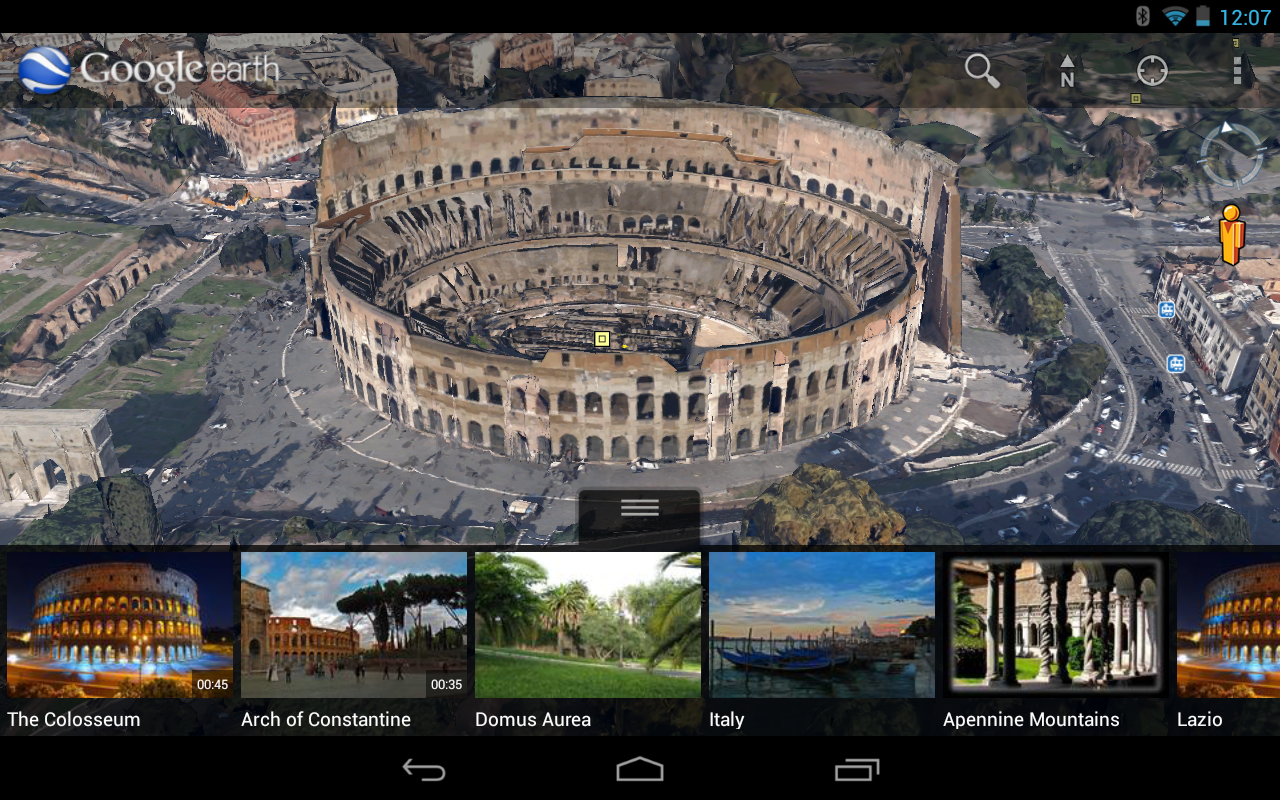Screen dimensions: 1280x800
Task: Reset the view to north
Action: tap(1067, 70)
